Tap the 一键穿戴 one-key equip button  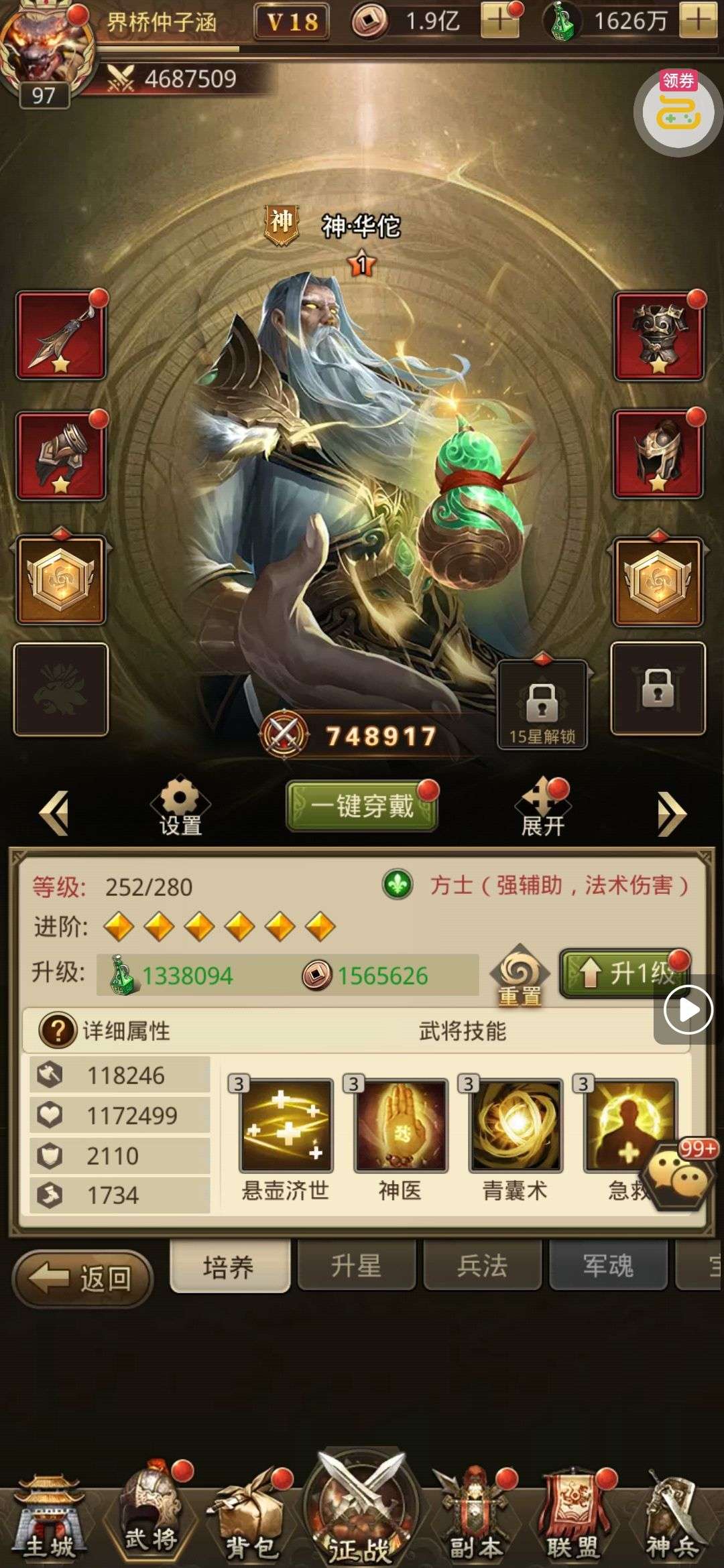click(x=362, y=806)
